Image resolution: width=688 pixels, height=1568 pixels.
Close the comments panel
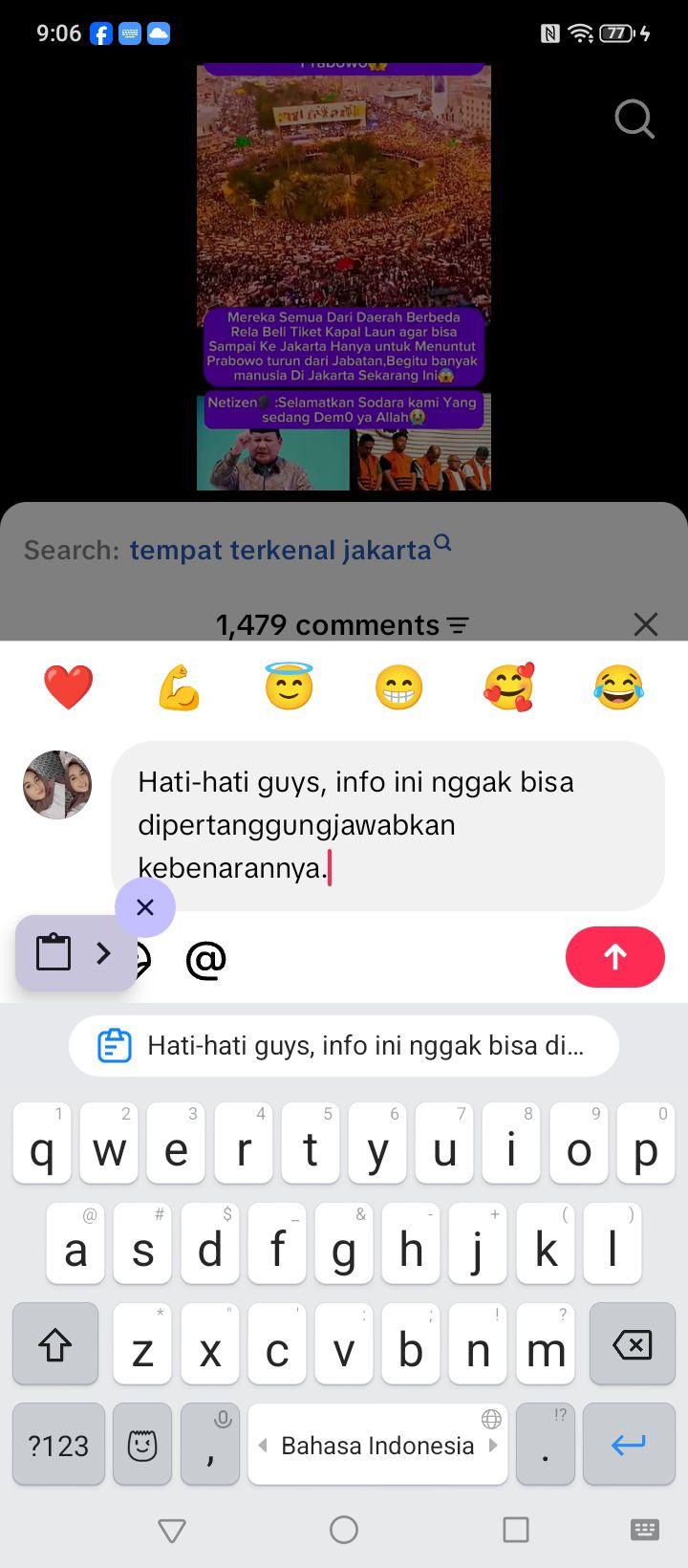coord(646,624)
